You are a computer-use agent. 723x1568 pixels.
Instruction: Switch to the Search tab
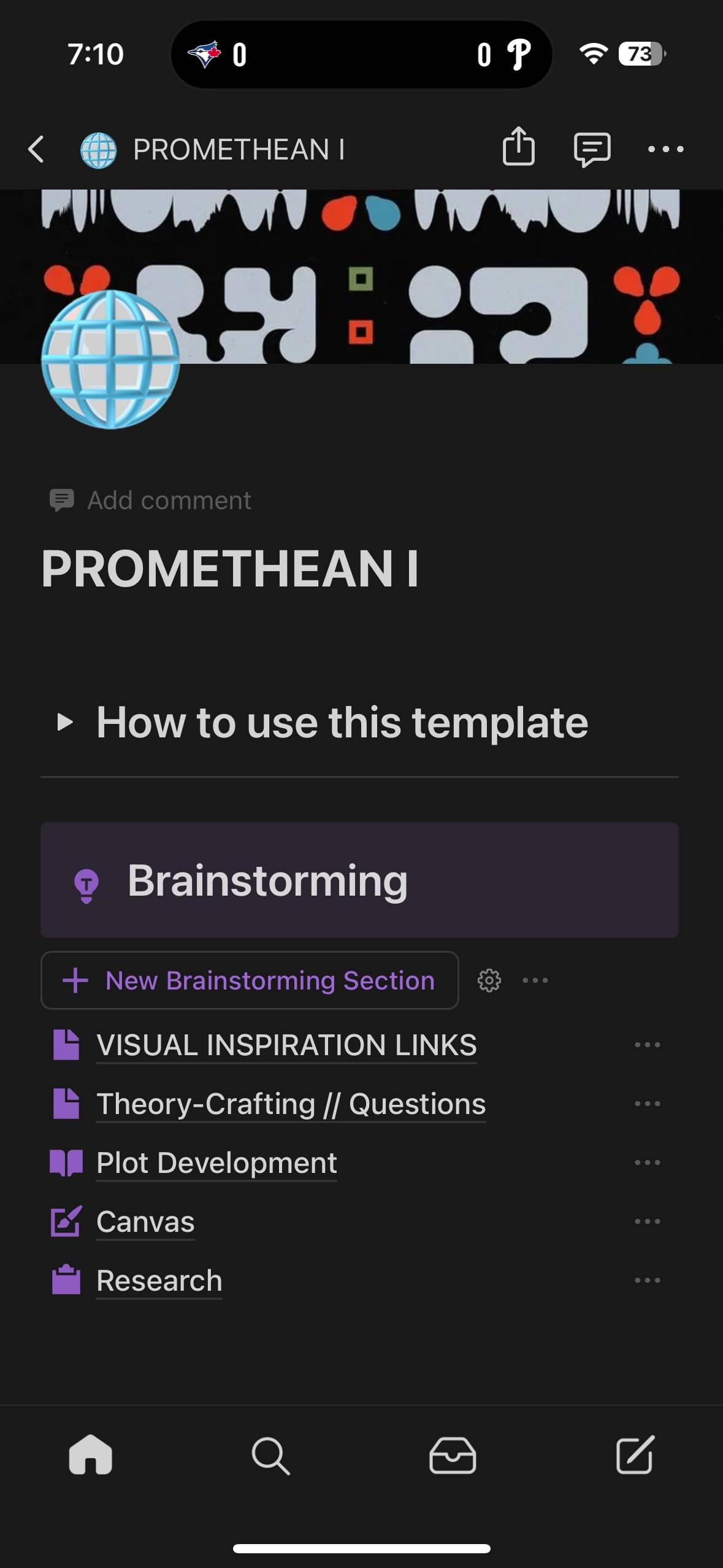[x=270, y=1455]
